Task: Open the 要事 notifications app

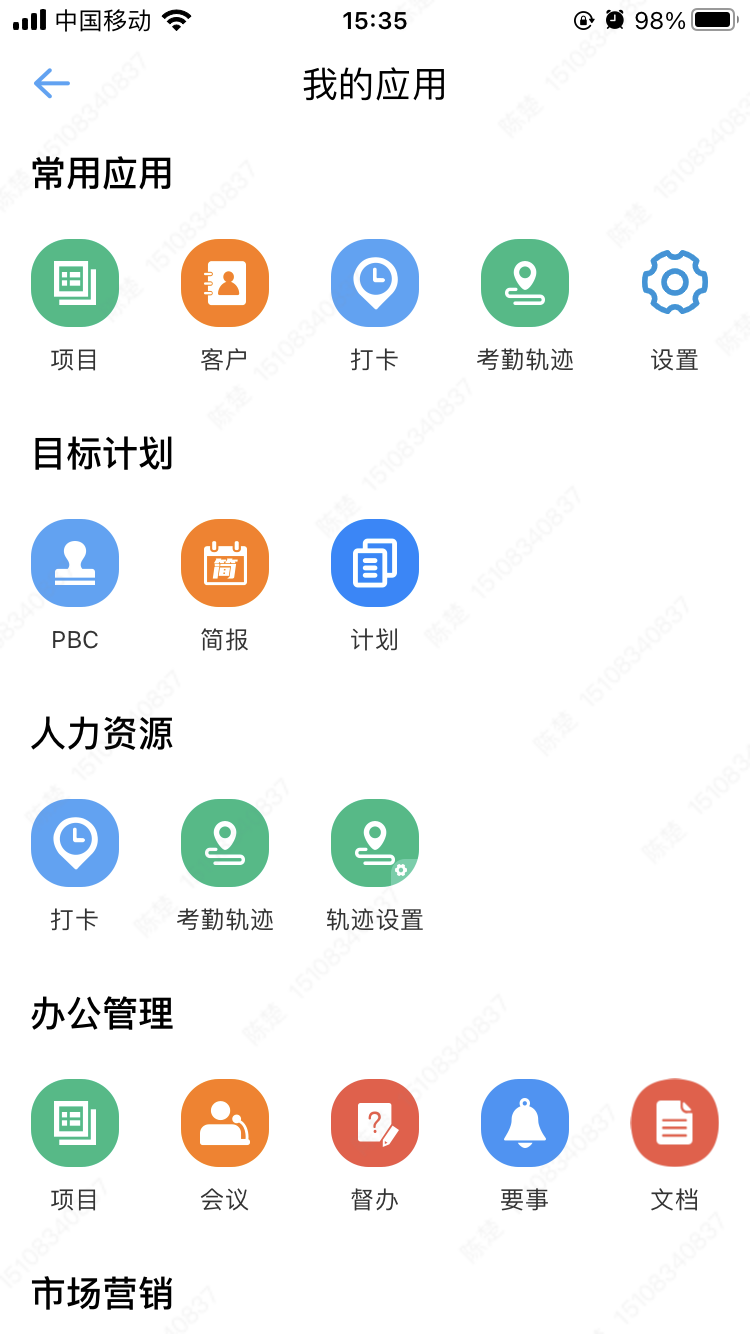Action: [525, 1123]
